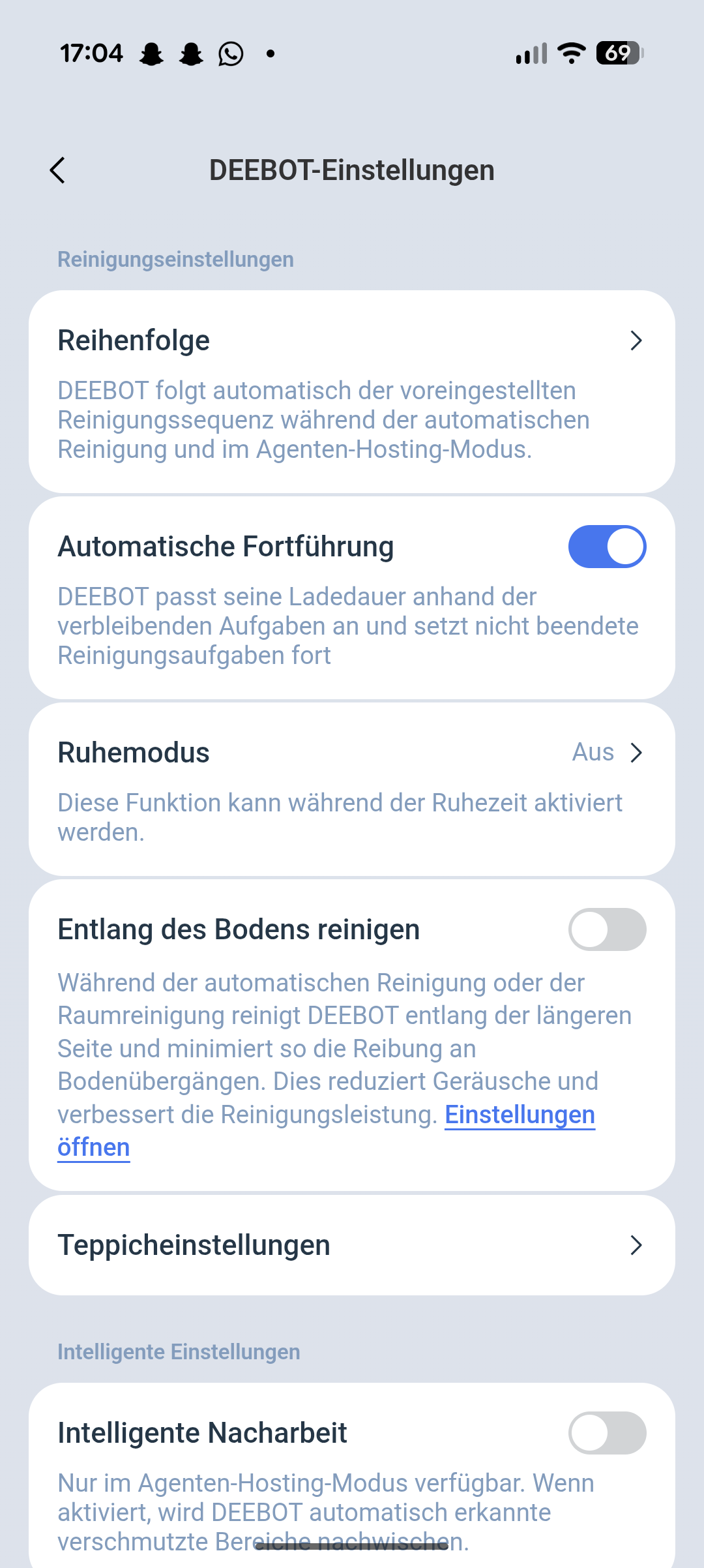Go back from DEEBOT-Einstellungen
Viewport: 704px width, 1568px height.
point(57,170)
